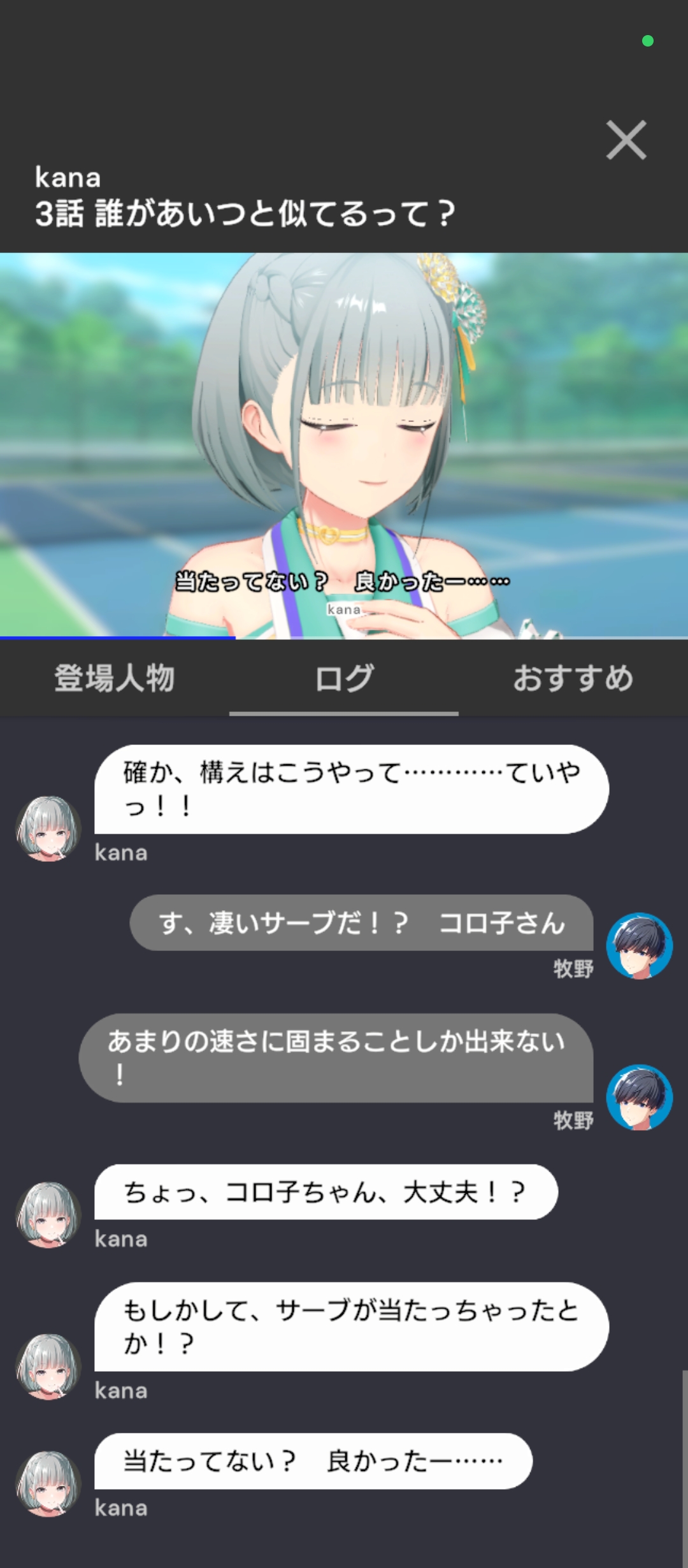
Task: Close the episode viewer with the X
Action: [626, 140]
